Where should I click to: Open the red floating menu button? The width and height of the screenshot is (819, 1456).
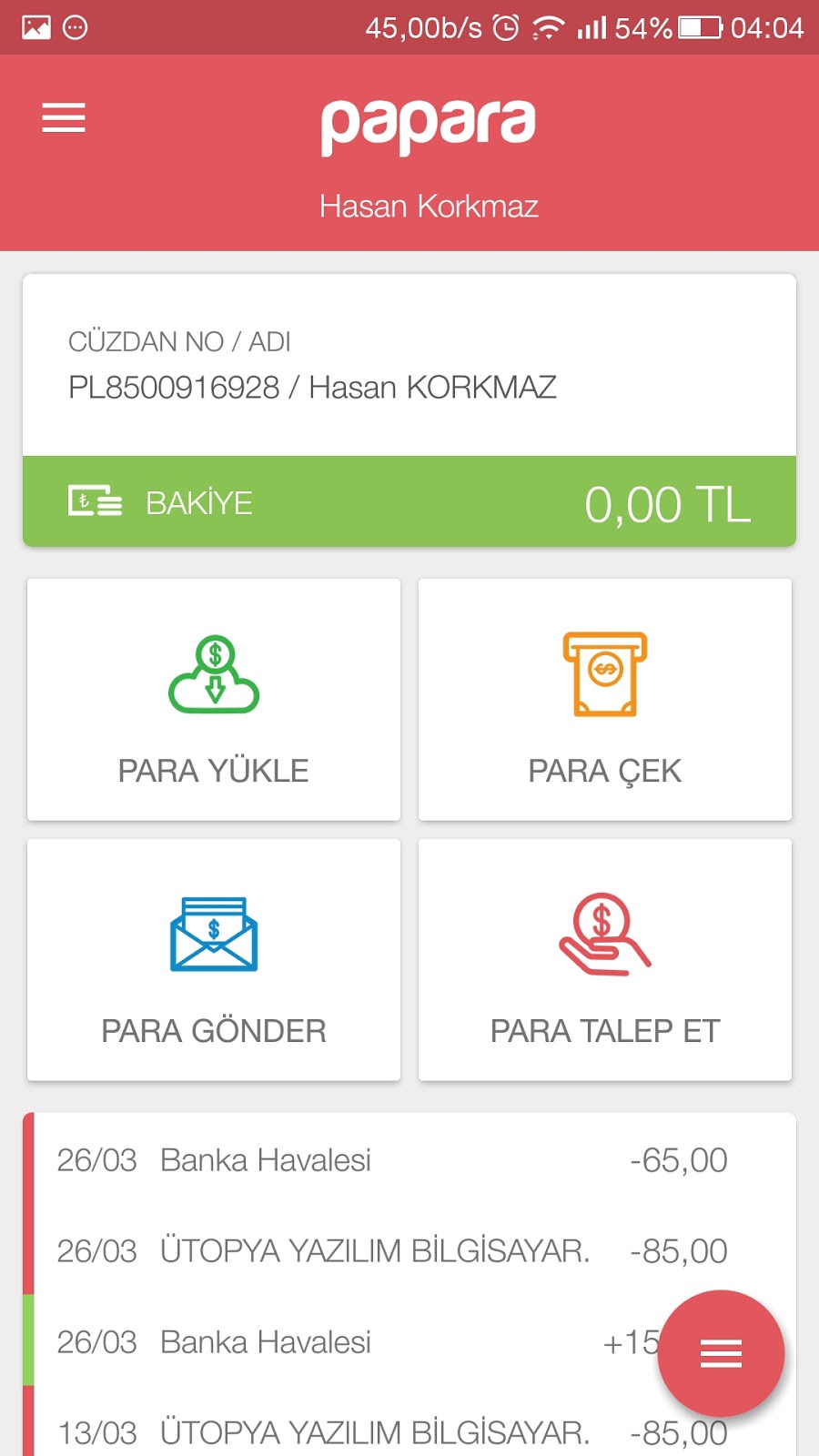click(721, 1353)
